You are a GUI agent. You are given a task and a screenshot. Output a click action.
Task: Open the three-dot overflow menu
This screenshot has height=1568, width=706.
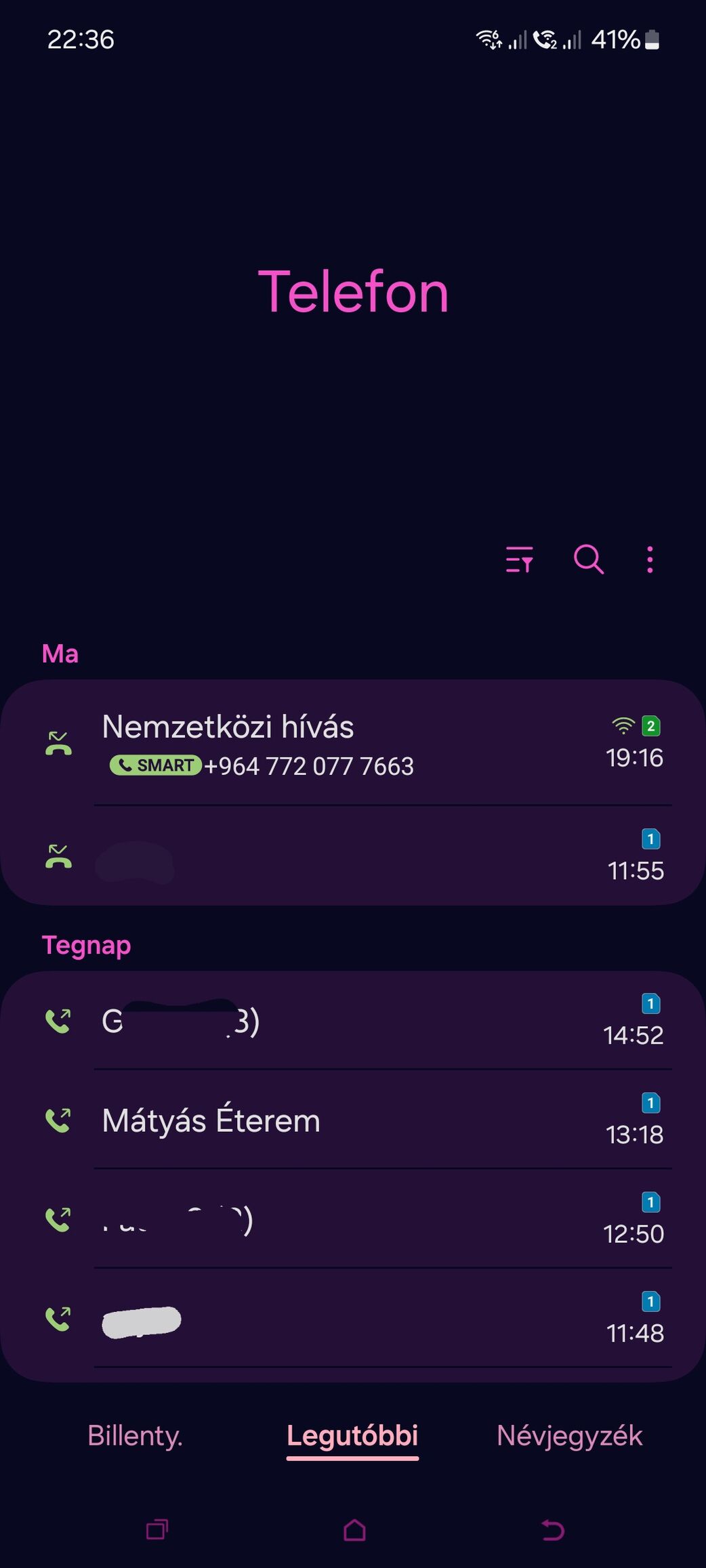click(x=650, y=559)
